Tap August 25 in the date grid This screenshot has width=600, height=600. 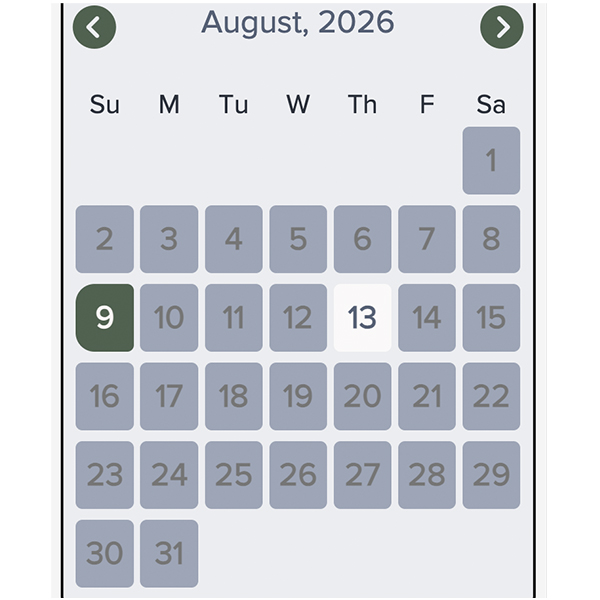233,475
